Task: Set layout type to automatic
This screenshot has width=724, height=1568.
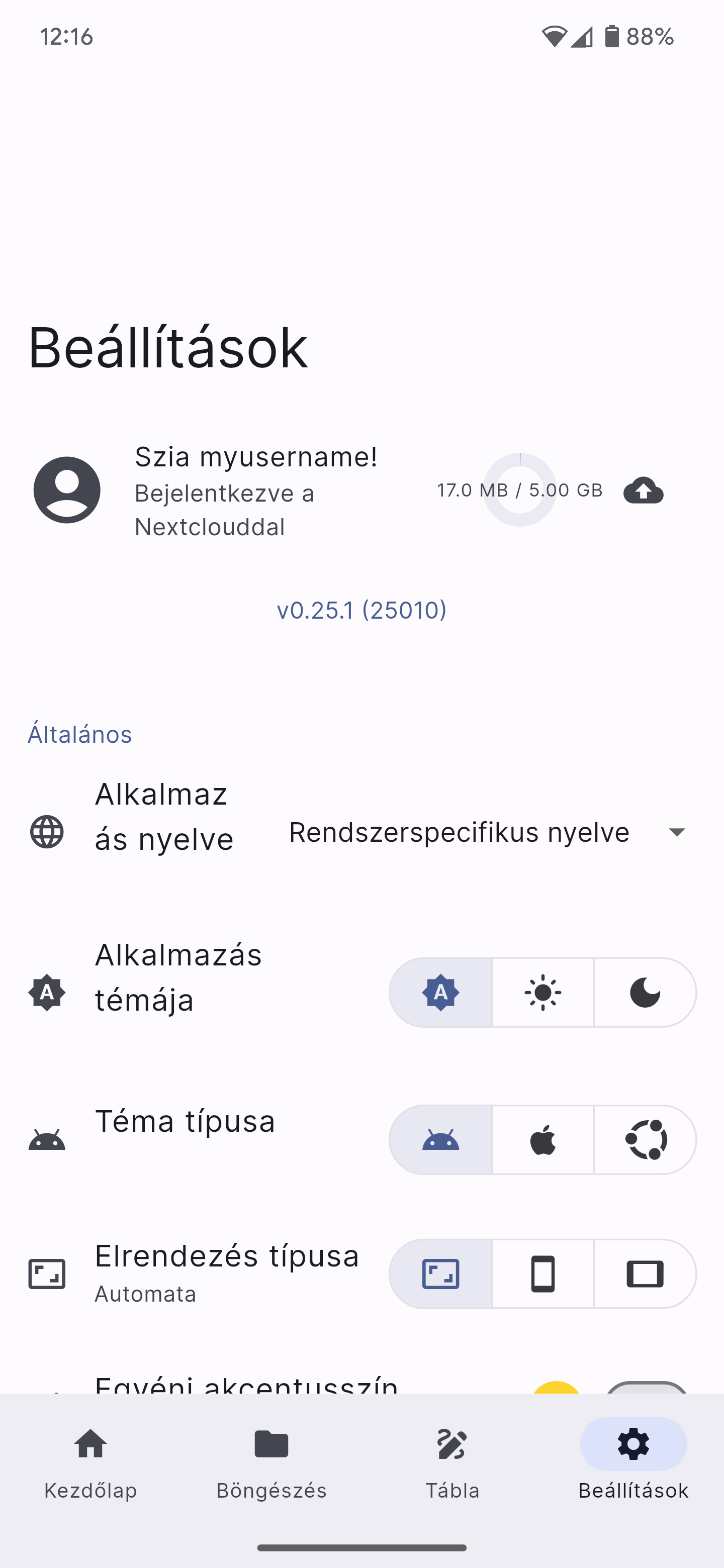Action: 441,1273
